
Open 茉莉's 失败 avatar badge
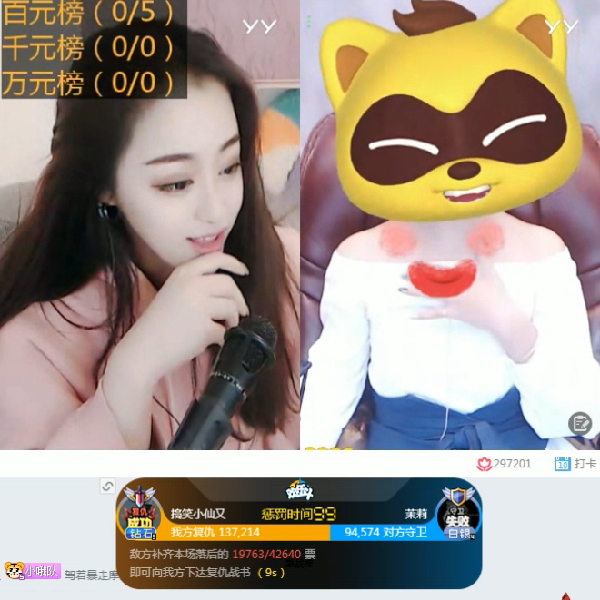457,512
